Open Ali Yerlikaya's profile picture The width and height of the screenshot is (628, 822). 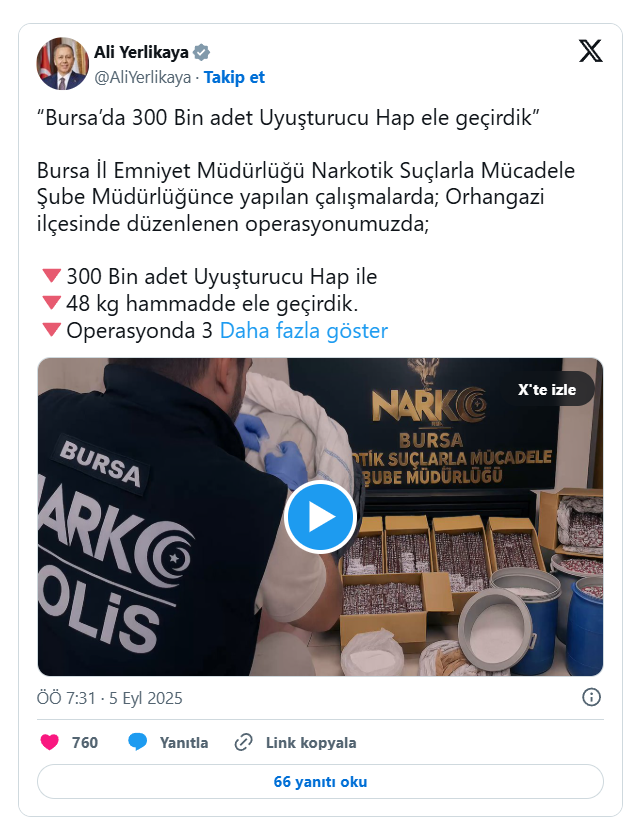63,64
